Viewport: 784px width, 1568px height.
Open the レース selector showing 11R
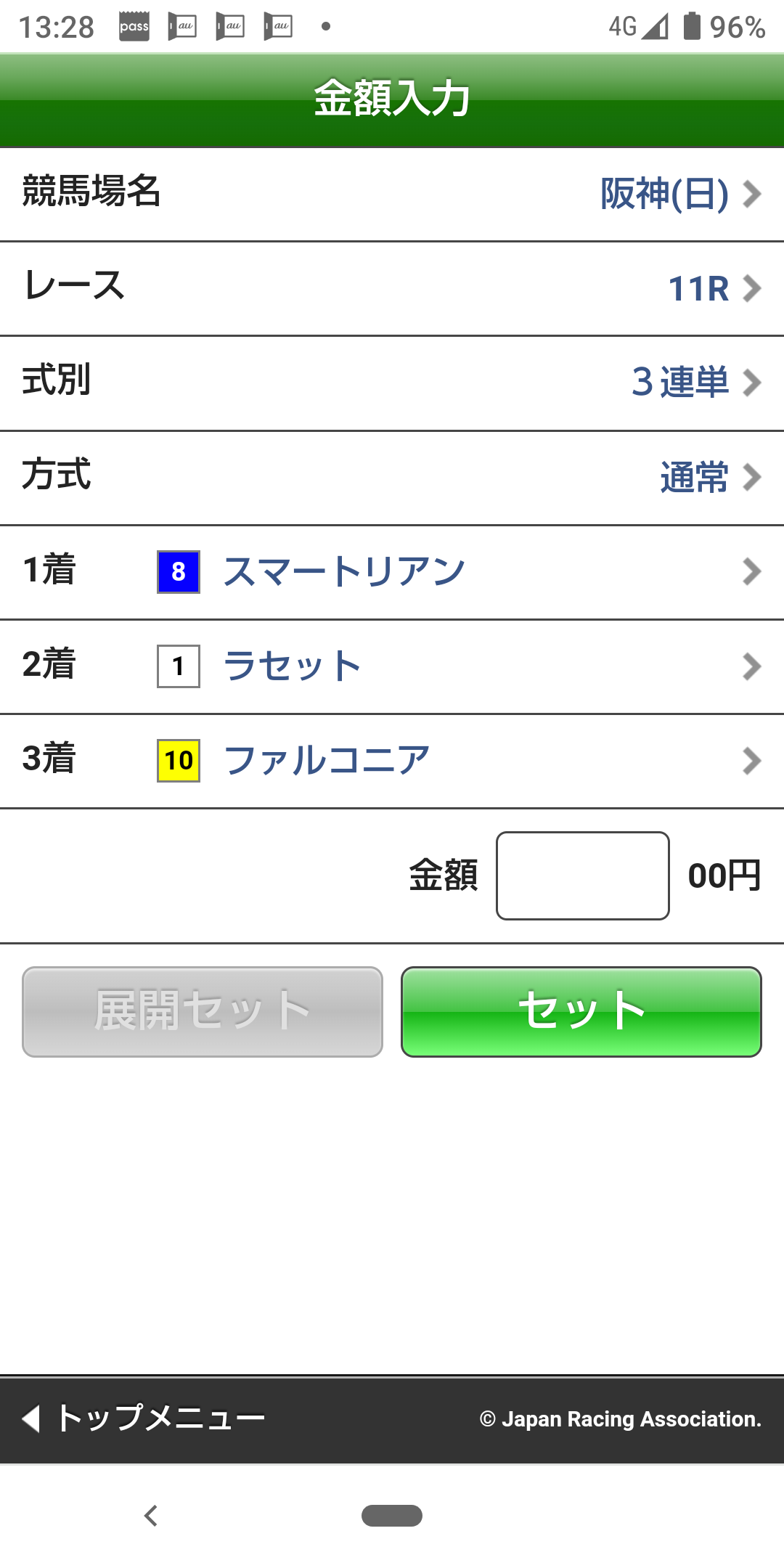392,288
